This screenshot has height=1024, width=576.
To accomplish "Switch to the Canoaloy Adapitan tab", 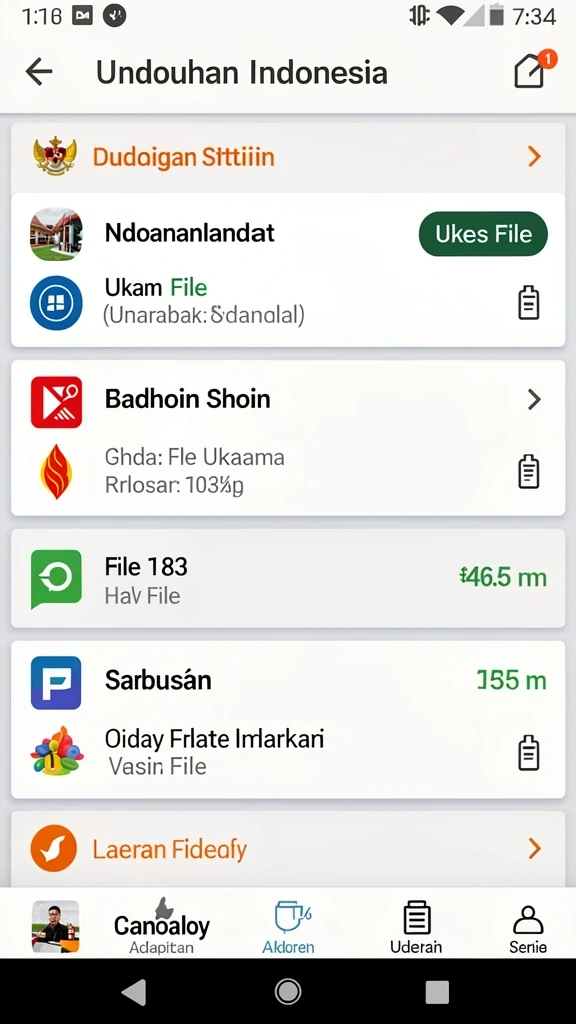I will tap(161, 927).
